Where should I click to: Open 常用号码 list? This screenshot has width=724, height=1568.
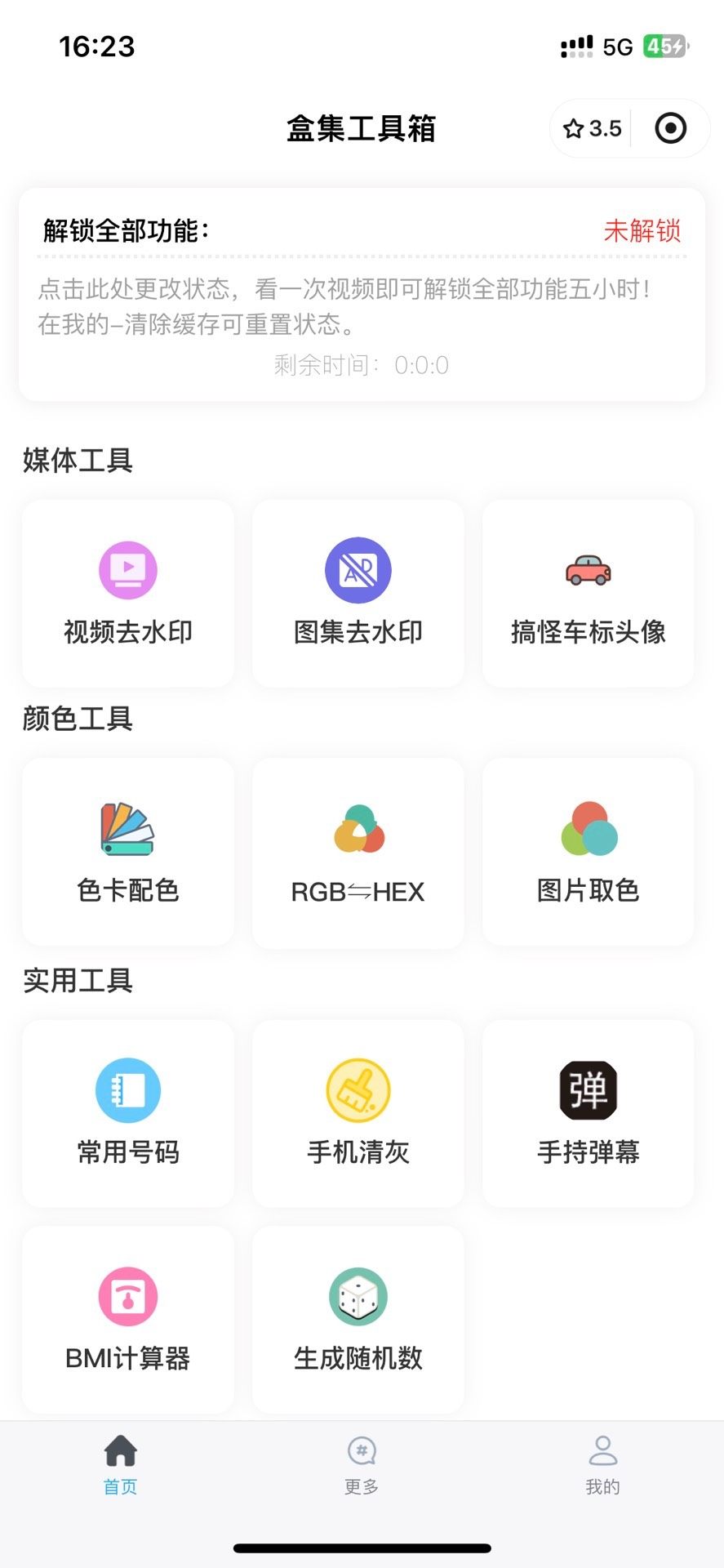click(128, 1113)
